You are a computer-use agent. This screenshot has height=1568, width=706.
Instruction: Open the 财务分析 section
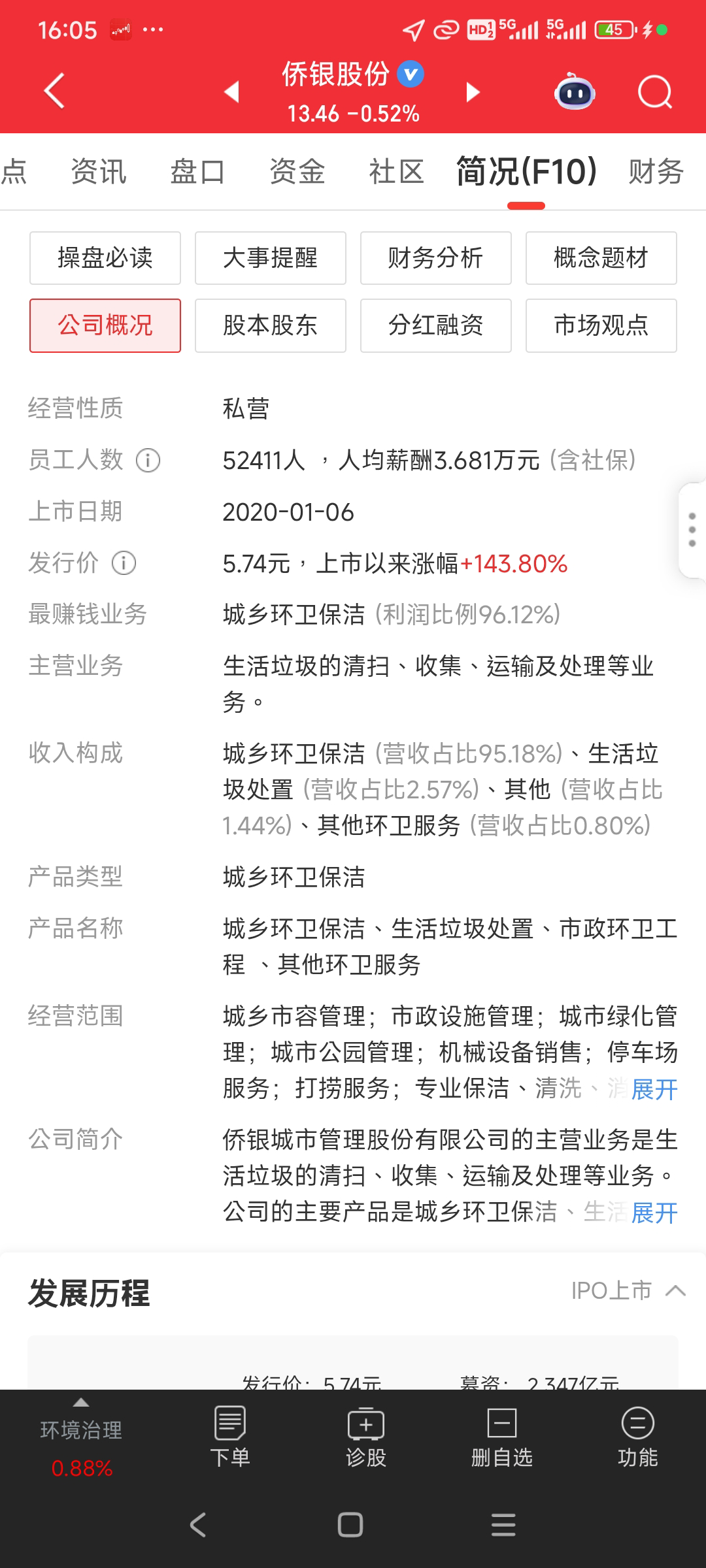point(436,258)
